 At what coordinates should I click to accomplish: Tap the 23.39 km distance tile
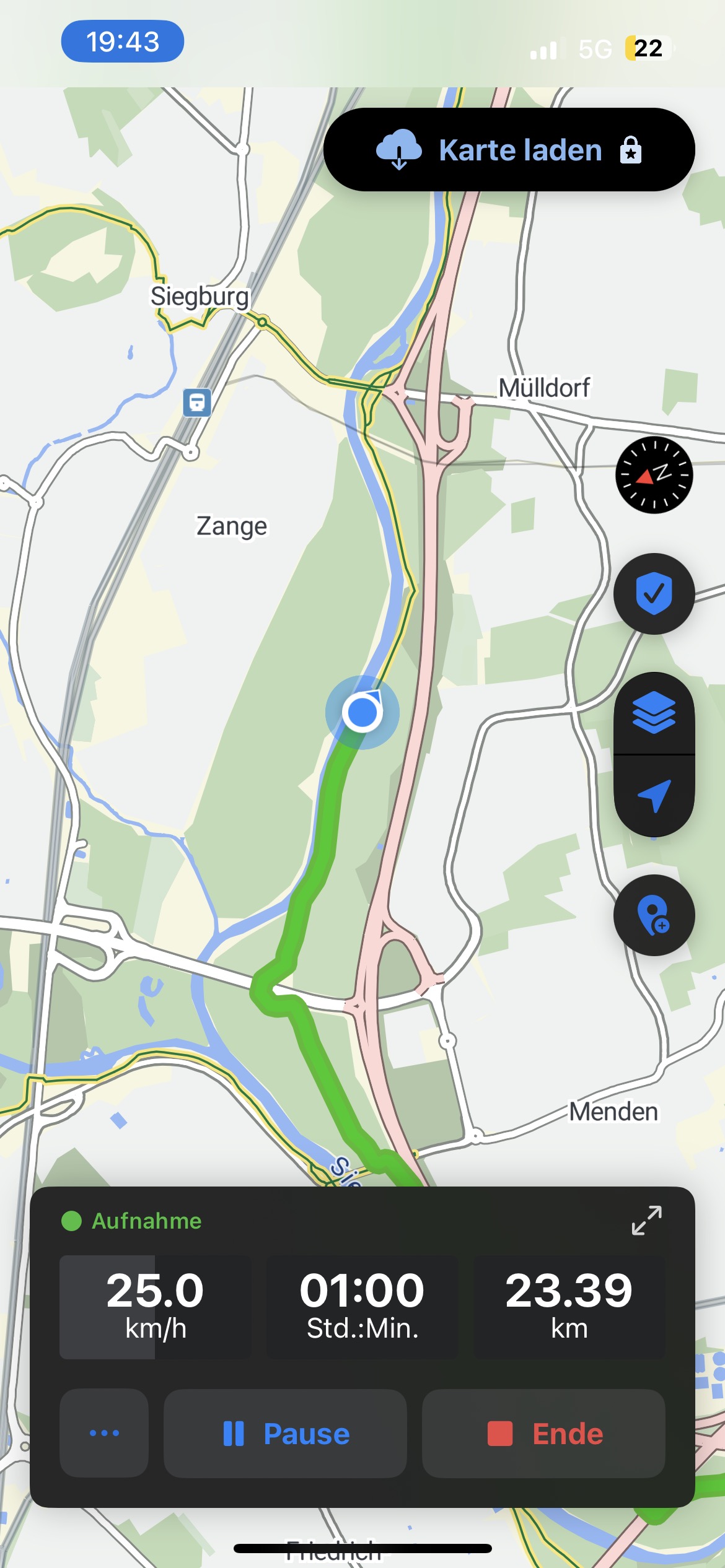pyautogui.click(x=569, y=1307)
